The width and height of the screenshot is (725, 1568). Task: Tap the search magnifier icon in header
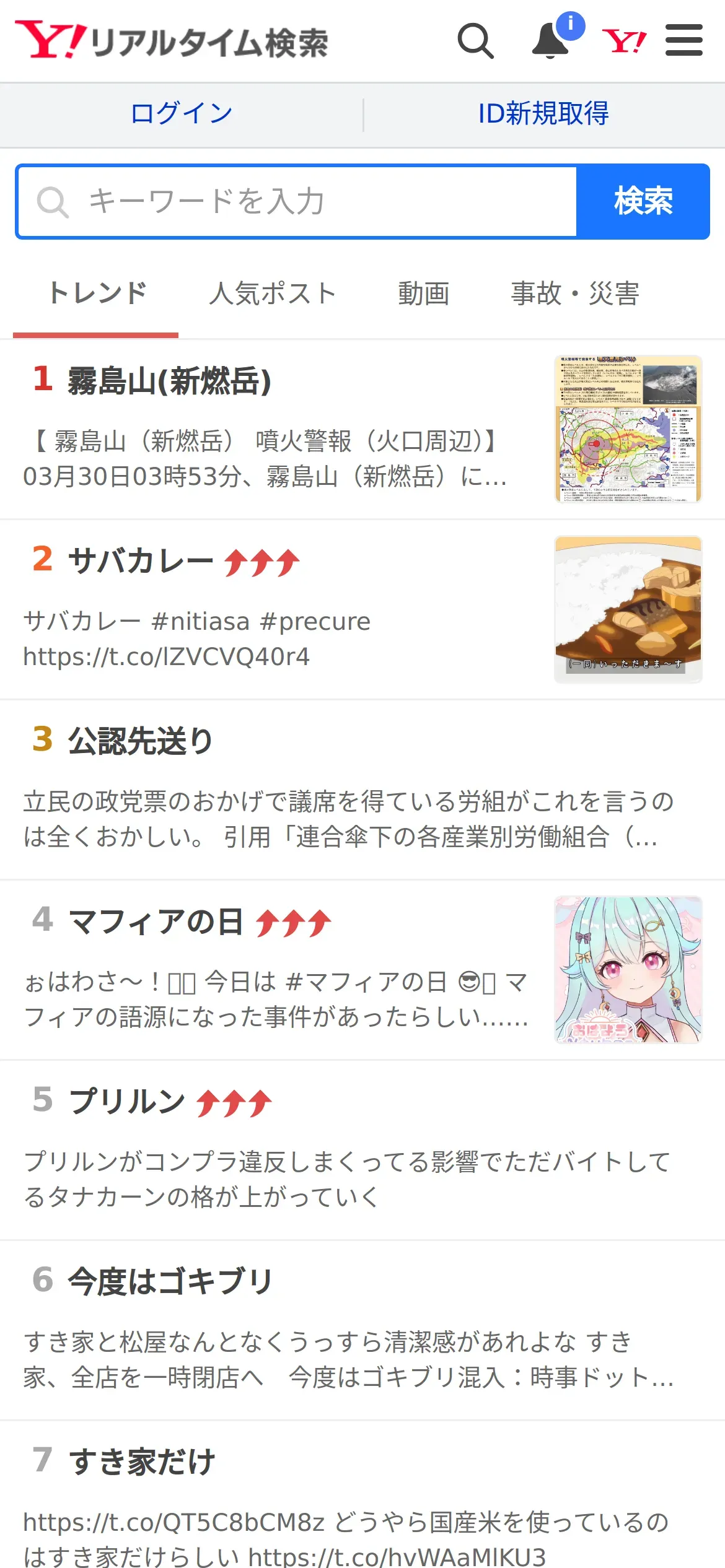(x=475, y=41)
